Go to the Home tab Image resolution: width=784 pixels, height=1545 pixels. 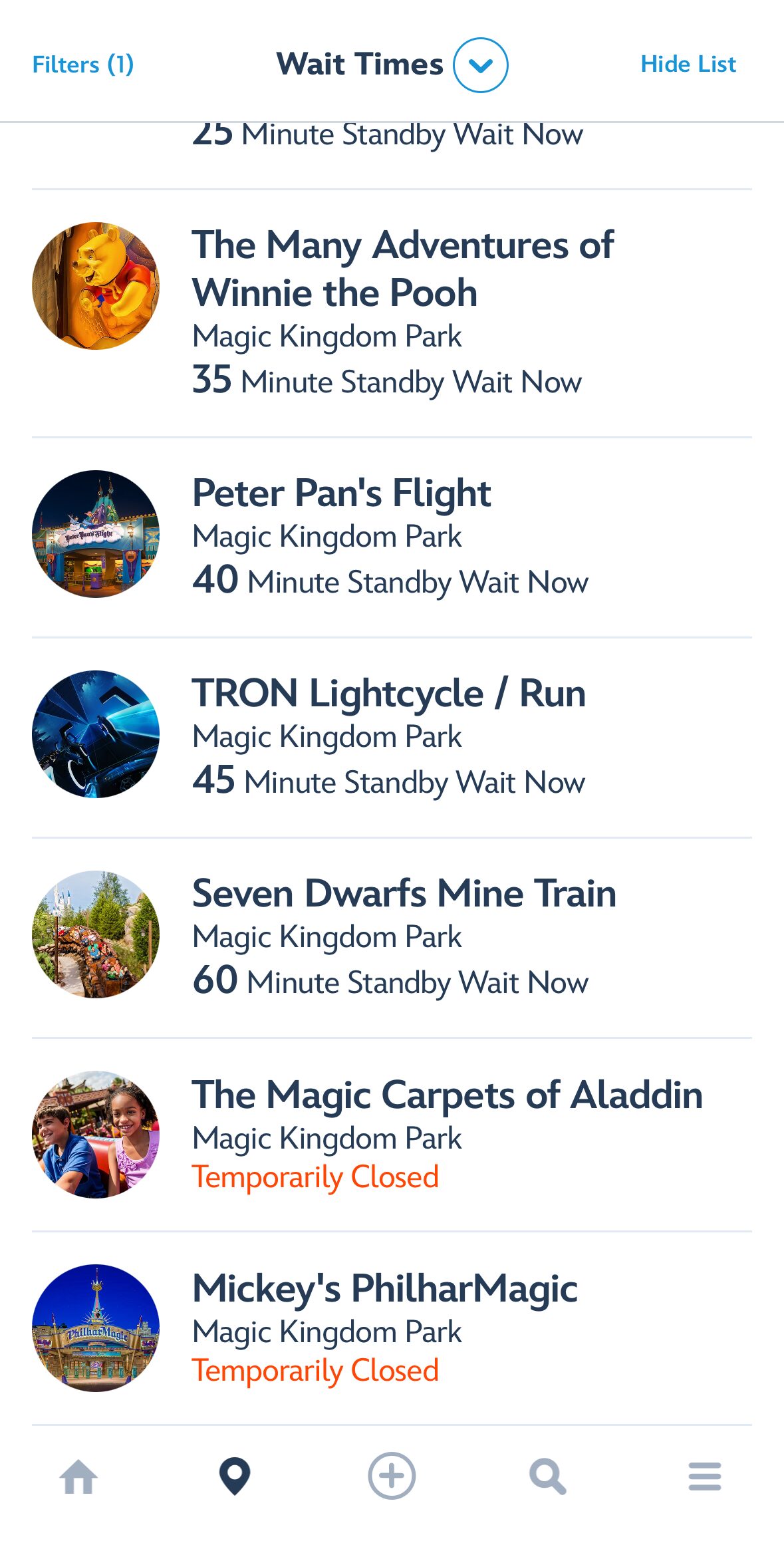pyautogui.click(x=78, y=1476)
